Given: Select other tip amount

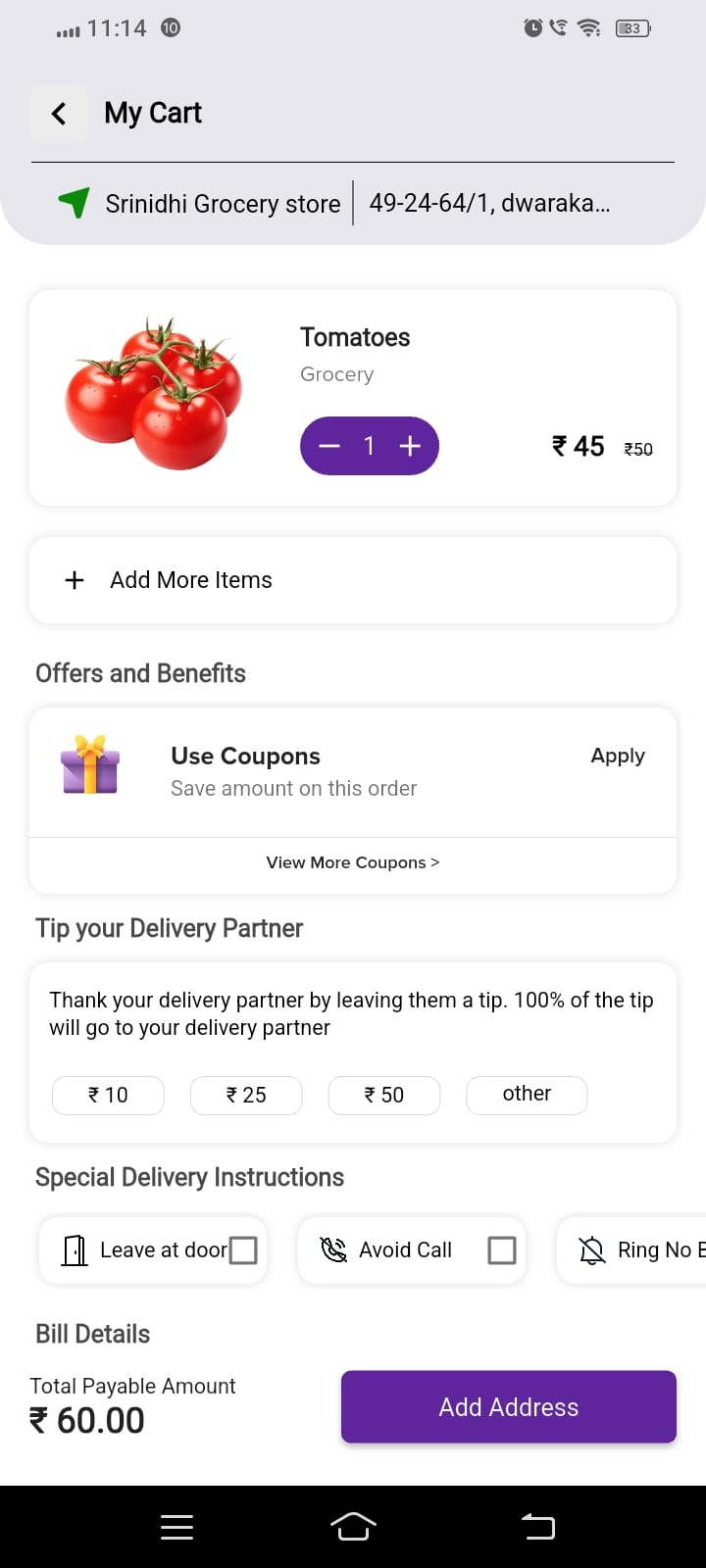Looking at the screenshot, I should pos(527,1095).
